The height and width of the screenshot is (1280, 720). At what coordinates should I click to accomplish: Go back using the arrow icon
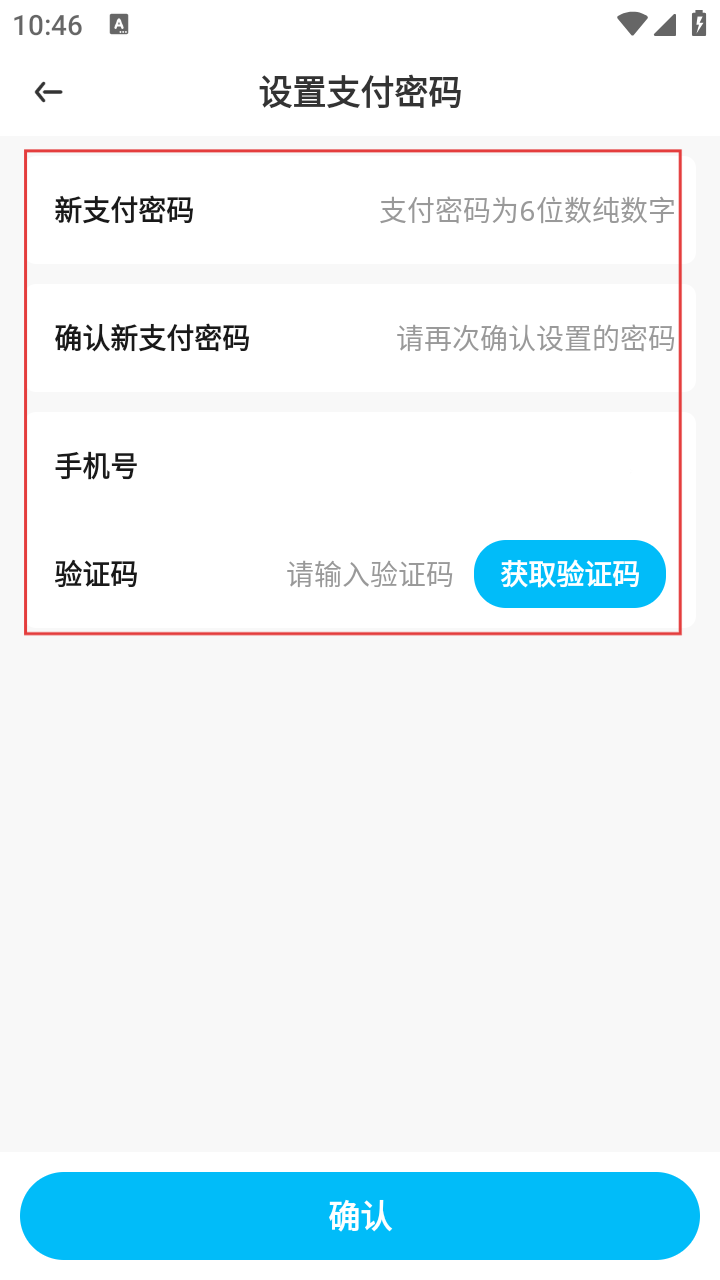[48, 93]
